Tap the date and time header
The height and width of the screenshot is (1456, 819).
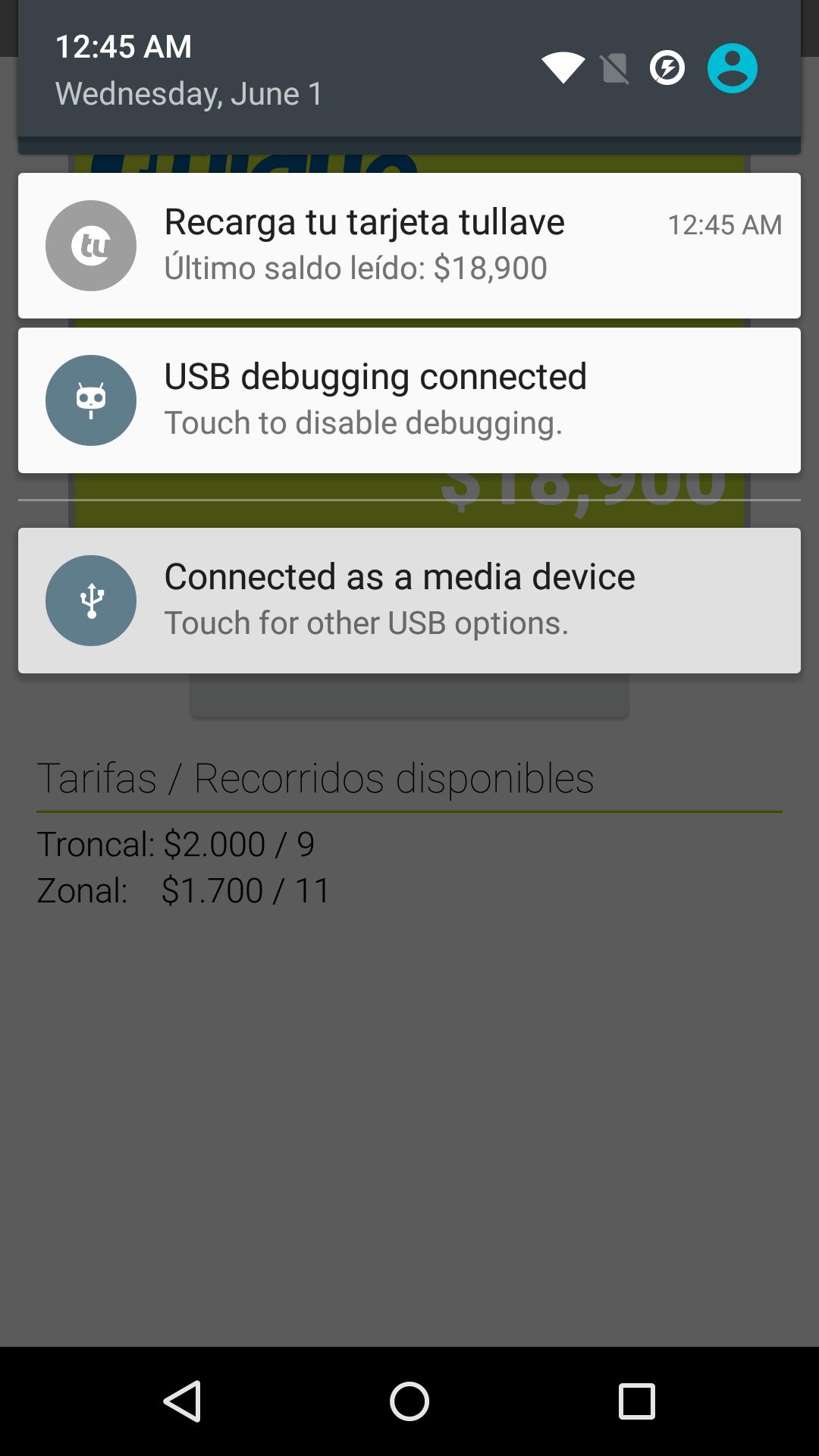(190, 70)
